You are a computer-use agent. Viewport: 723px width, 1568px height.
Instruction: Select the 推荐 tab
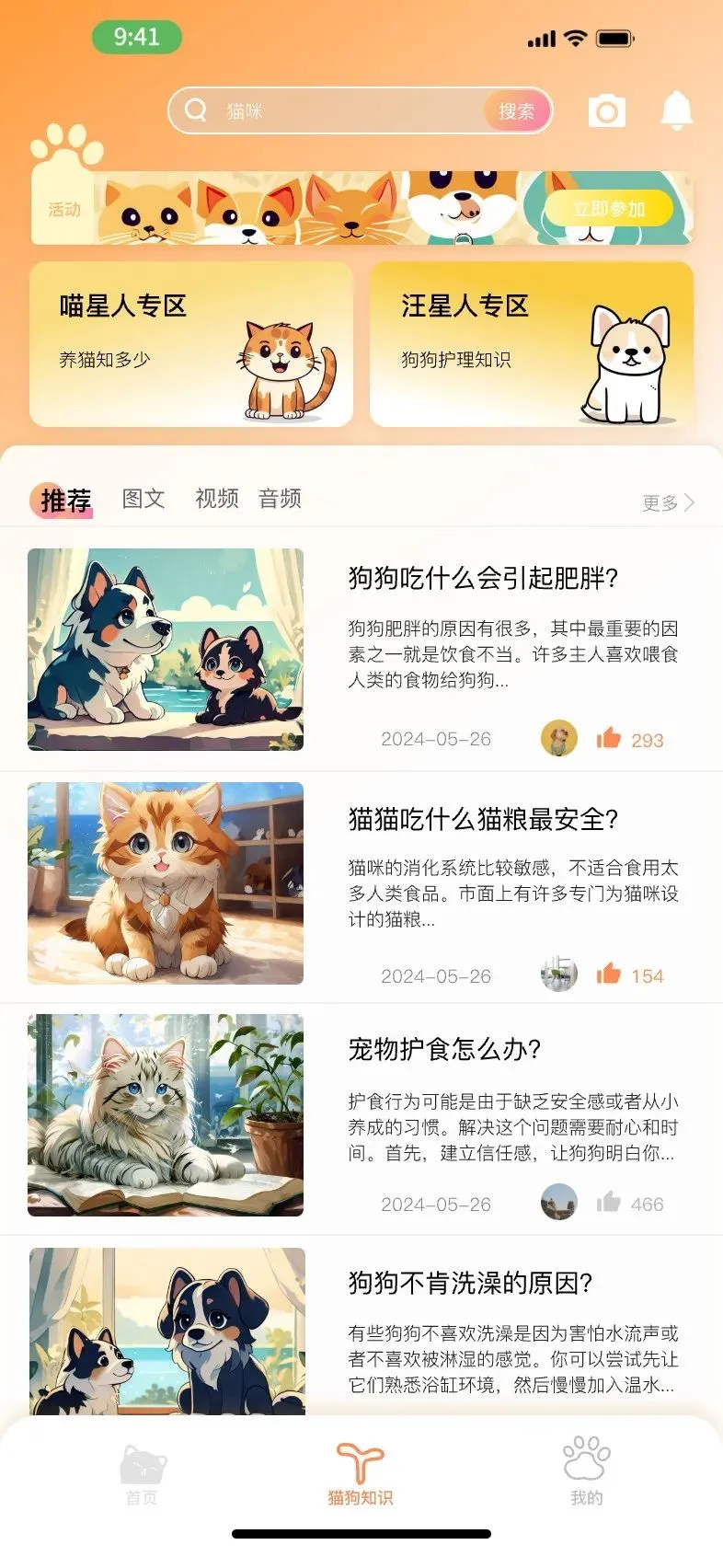tap(65, 501)
